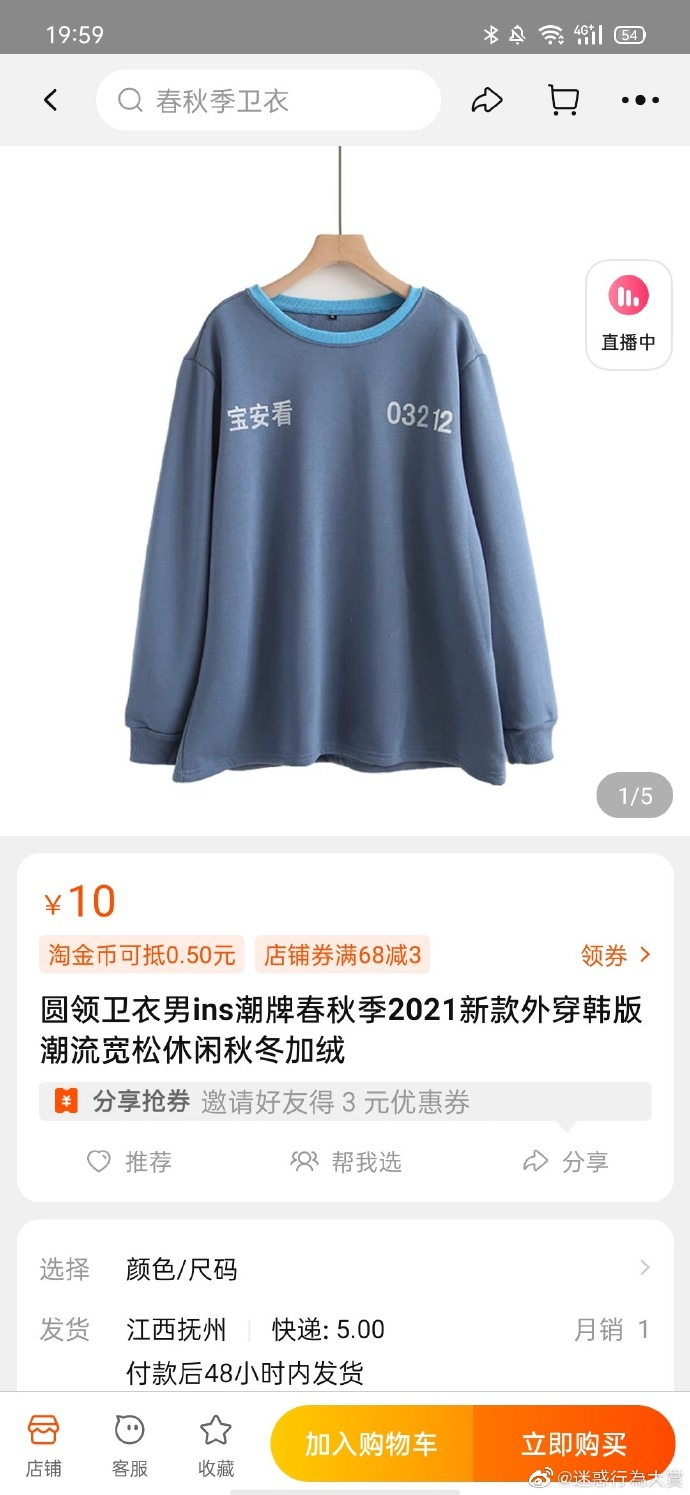The height and width of the screenshot is (1495, 690).
Task: Tap 立即购买 to buy now
Action: point(574,1444)
